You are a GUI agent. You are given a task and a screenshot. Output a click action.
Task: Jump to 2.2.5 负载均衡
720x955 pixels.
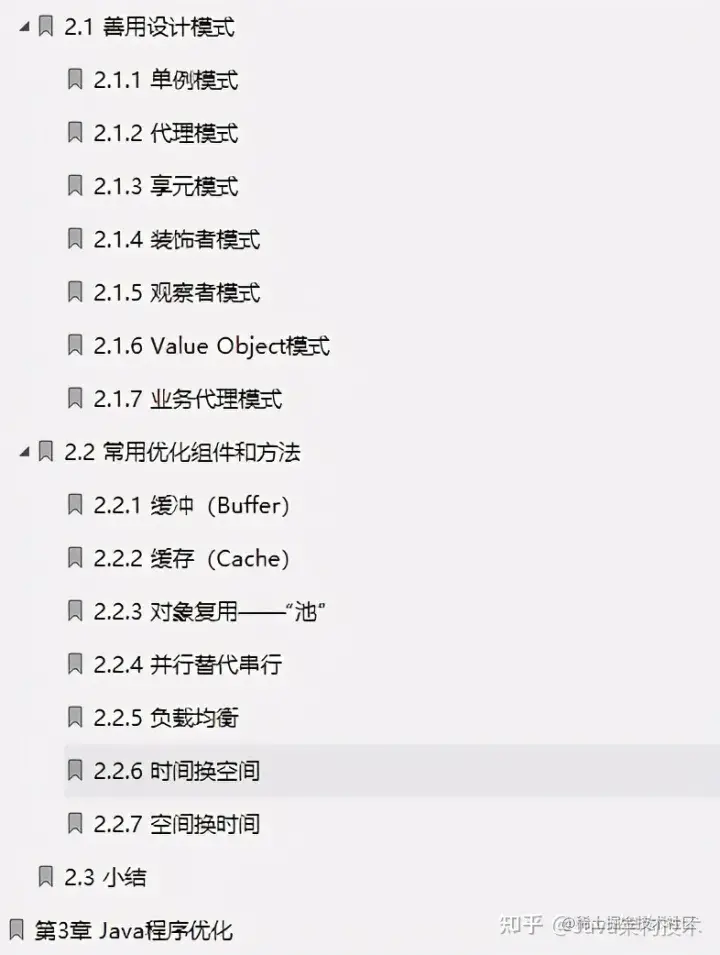166,717
